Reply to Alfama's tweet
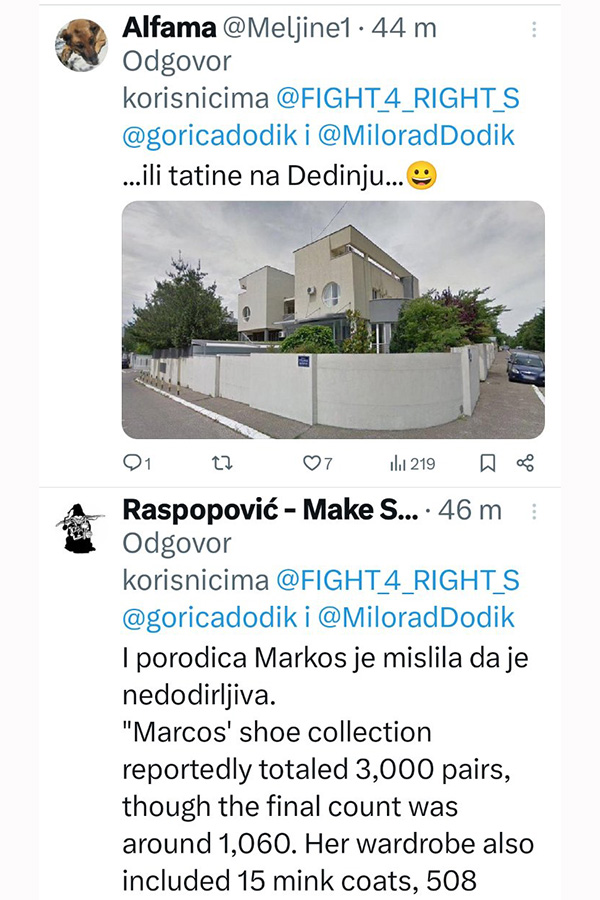 [x=135, y=463]
